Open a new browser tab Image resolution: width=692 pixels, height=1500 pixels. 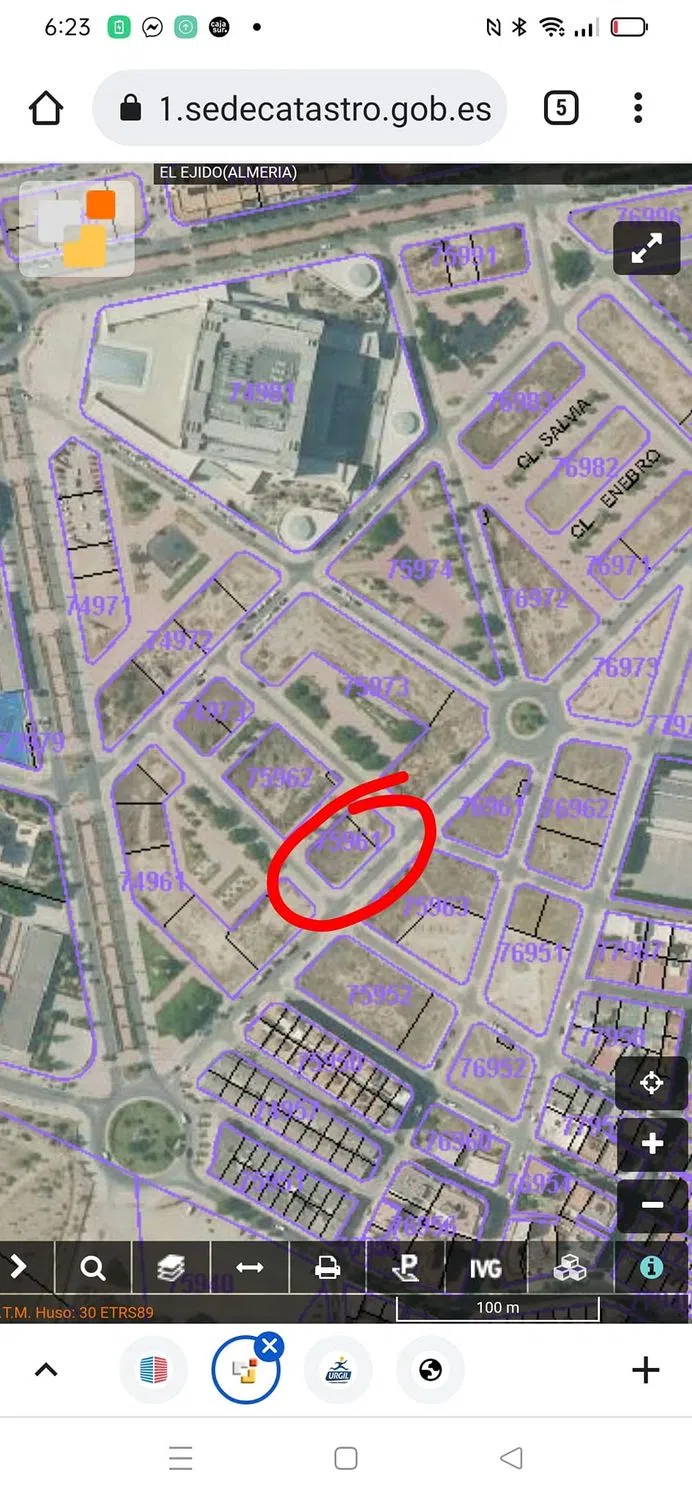coord(646,1370)
